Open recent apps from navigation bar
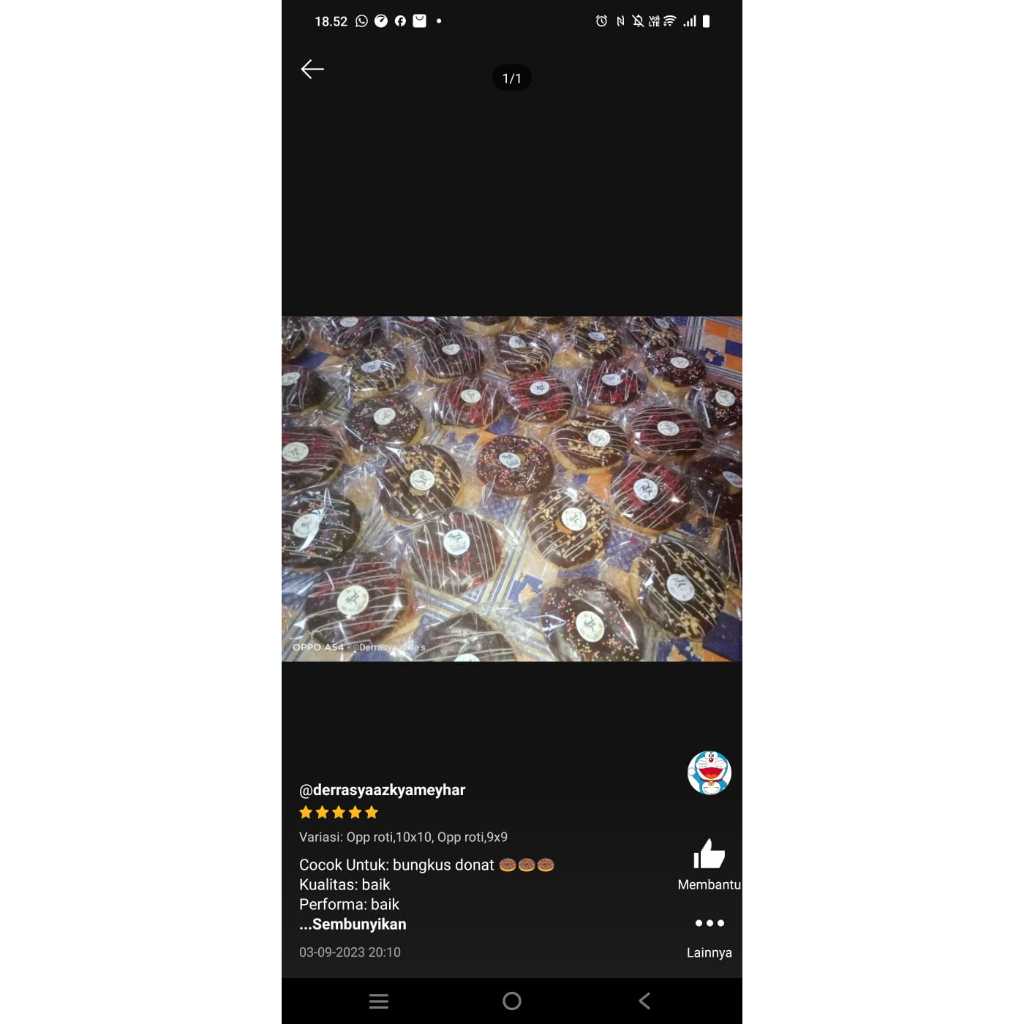1024x1024 pixels. [379, 1001]
